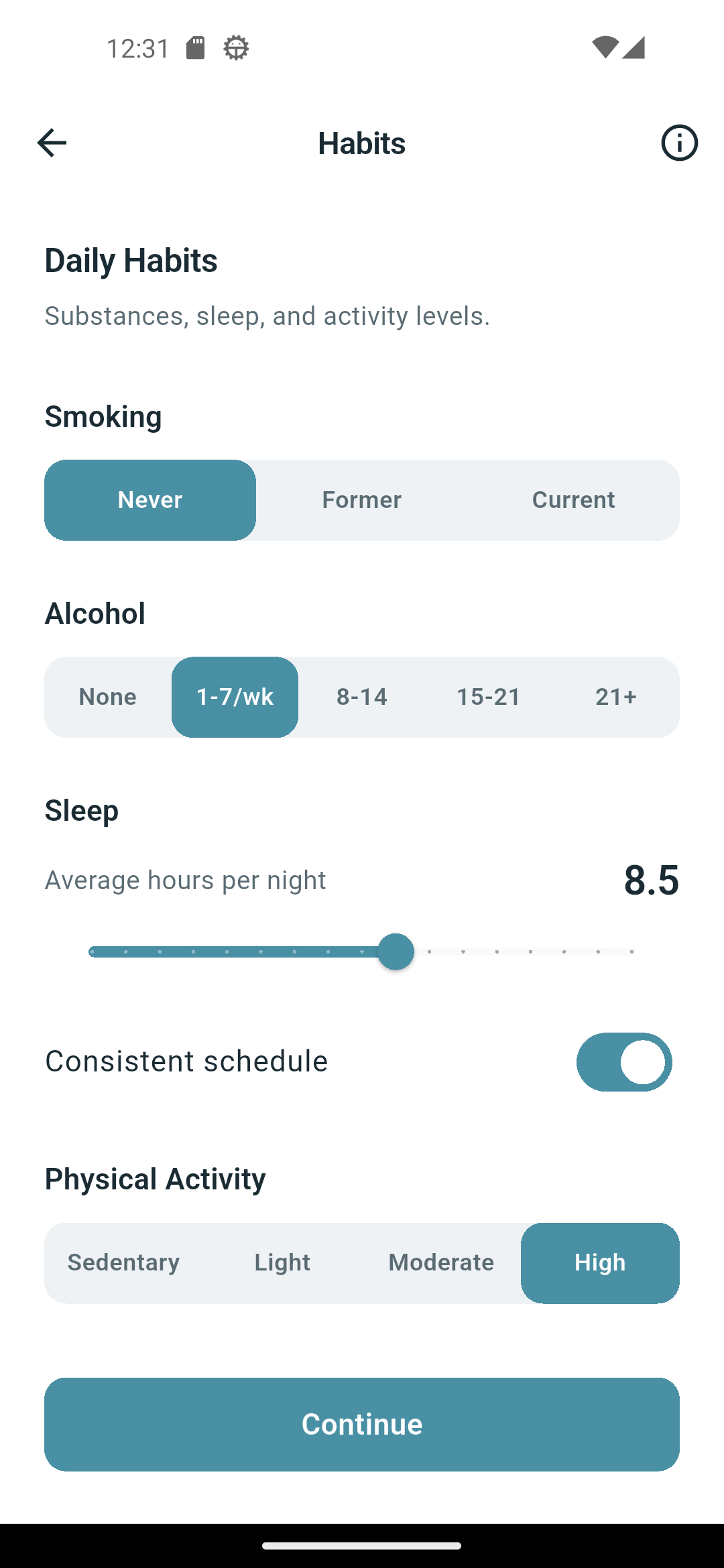Tap the battery indicator in status bar
The image size is (724, 1568).
pyautogui.click(x=195, y=47)
